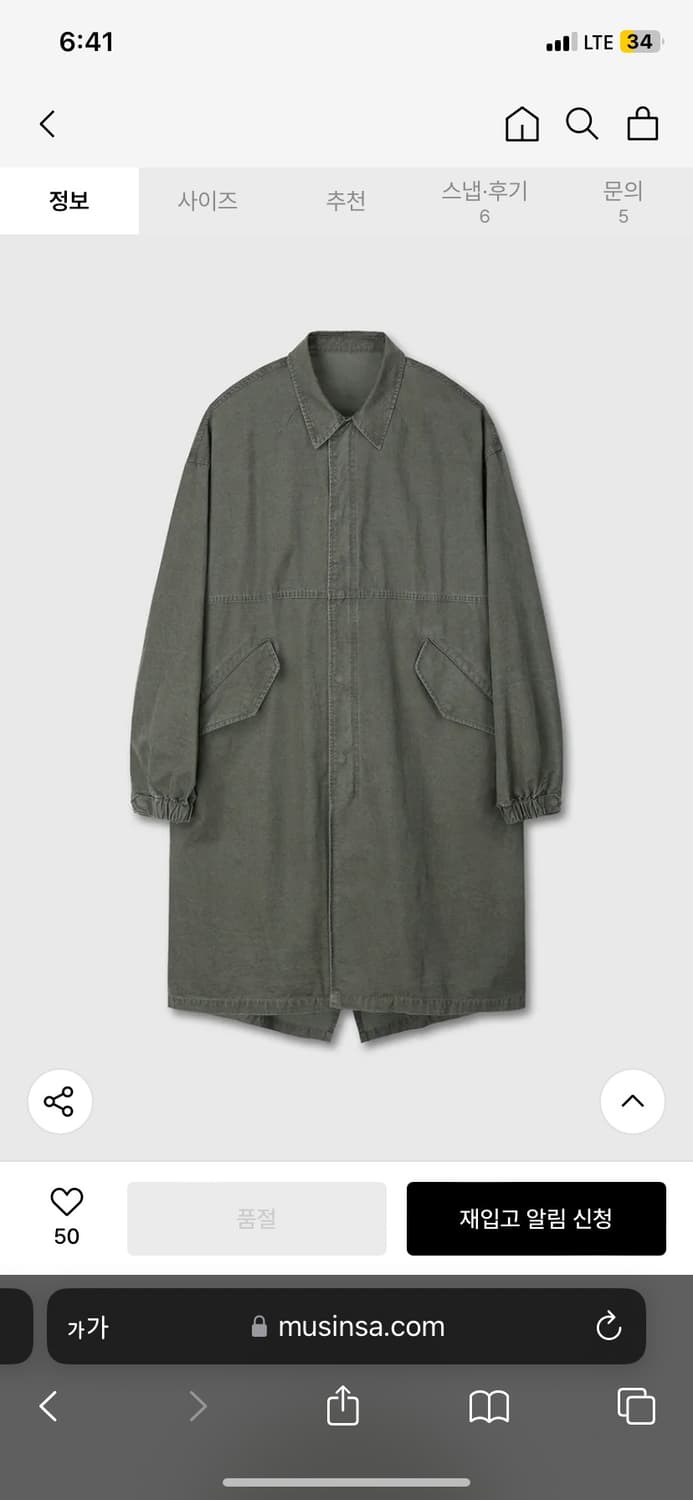This screenshot has height=1500, width=693.
Task: Open Safari bookmarks
Action: click(x=489, y=1406)
